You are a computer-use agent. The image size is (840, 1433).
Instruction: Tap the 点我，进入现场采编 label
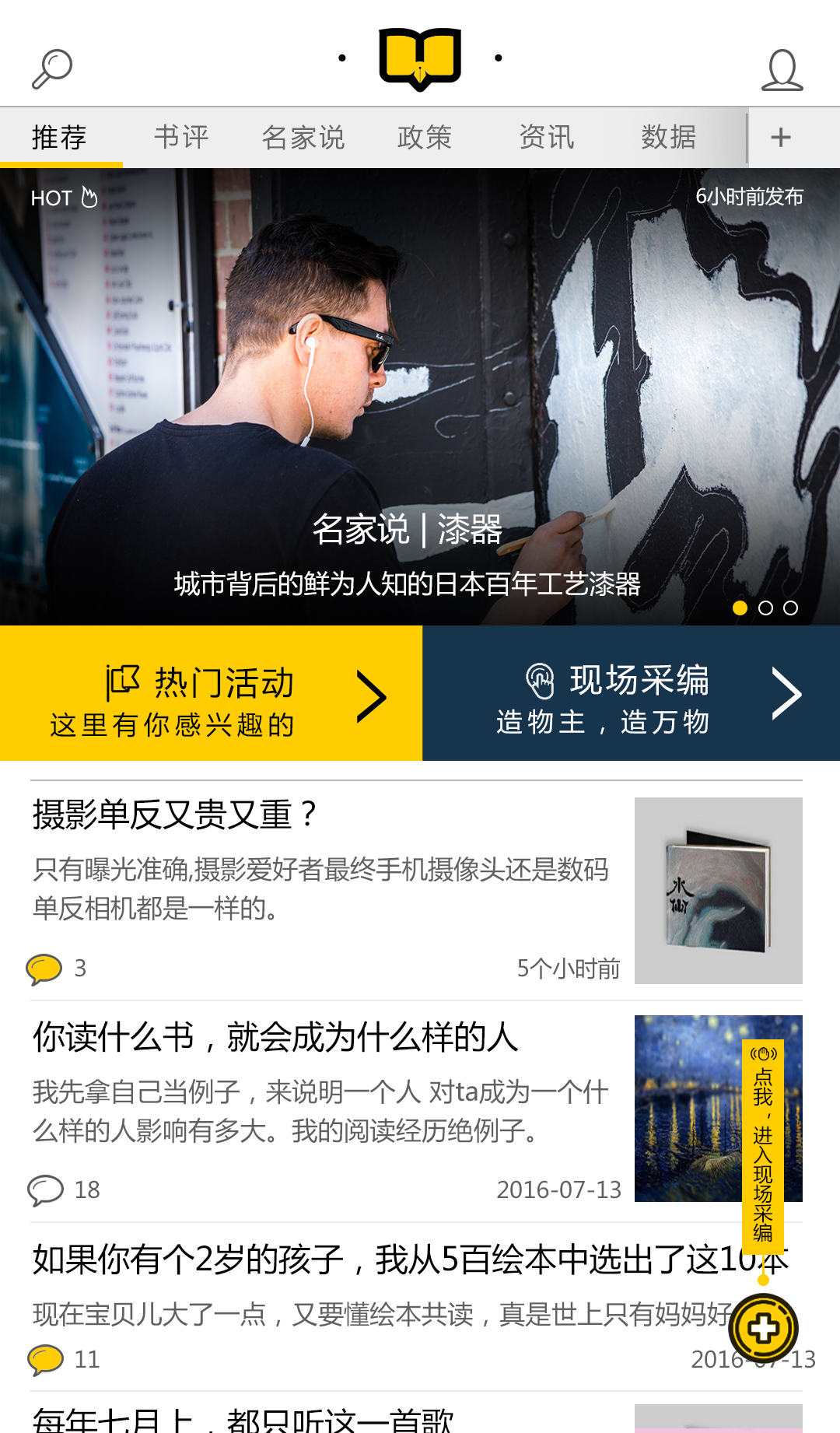pyautogui.click(x=763, y=1144)
